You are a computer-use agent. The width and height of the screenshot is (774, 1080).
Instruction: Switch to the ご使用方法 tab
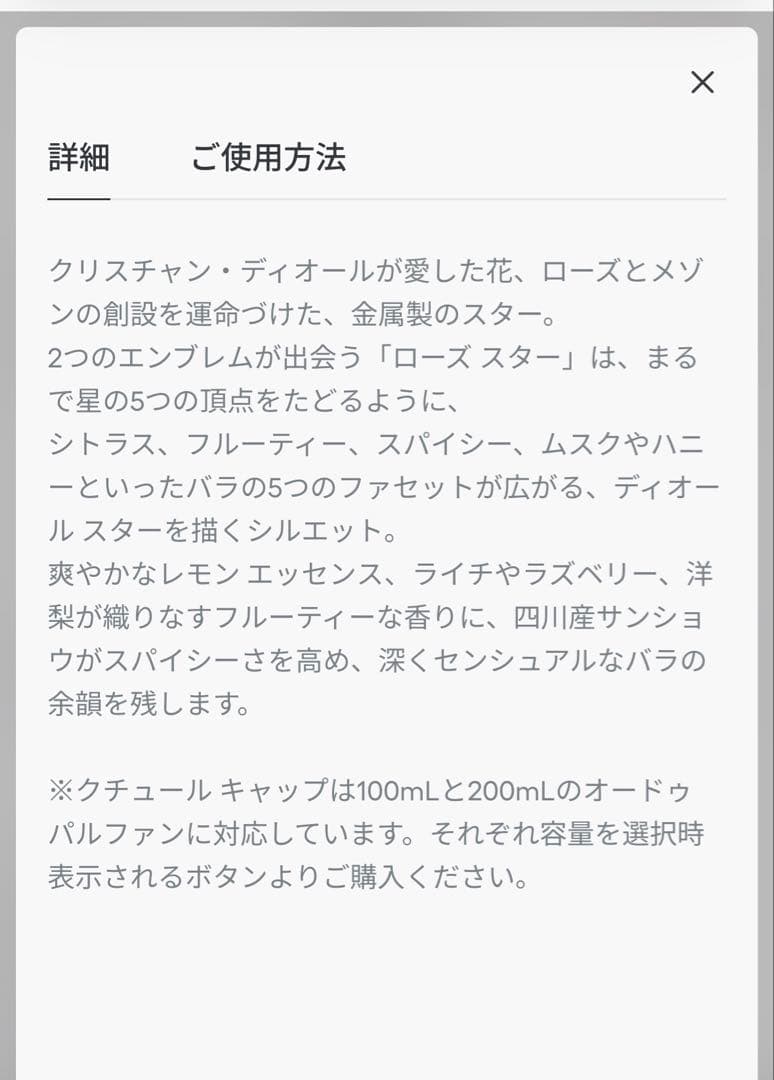click(x=268, y=158)
